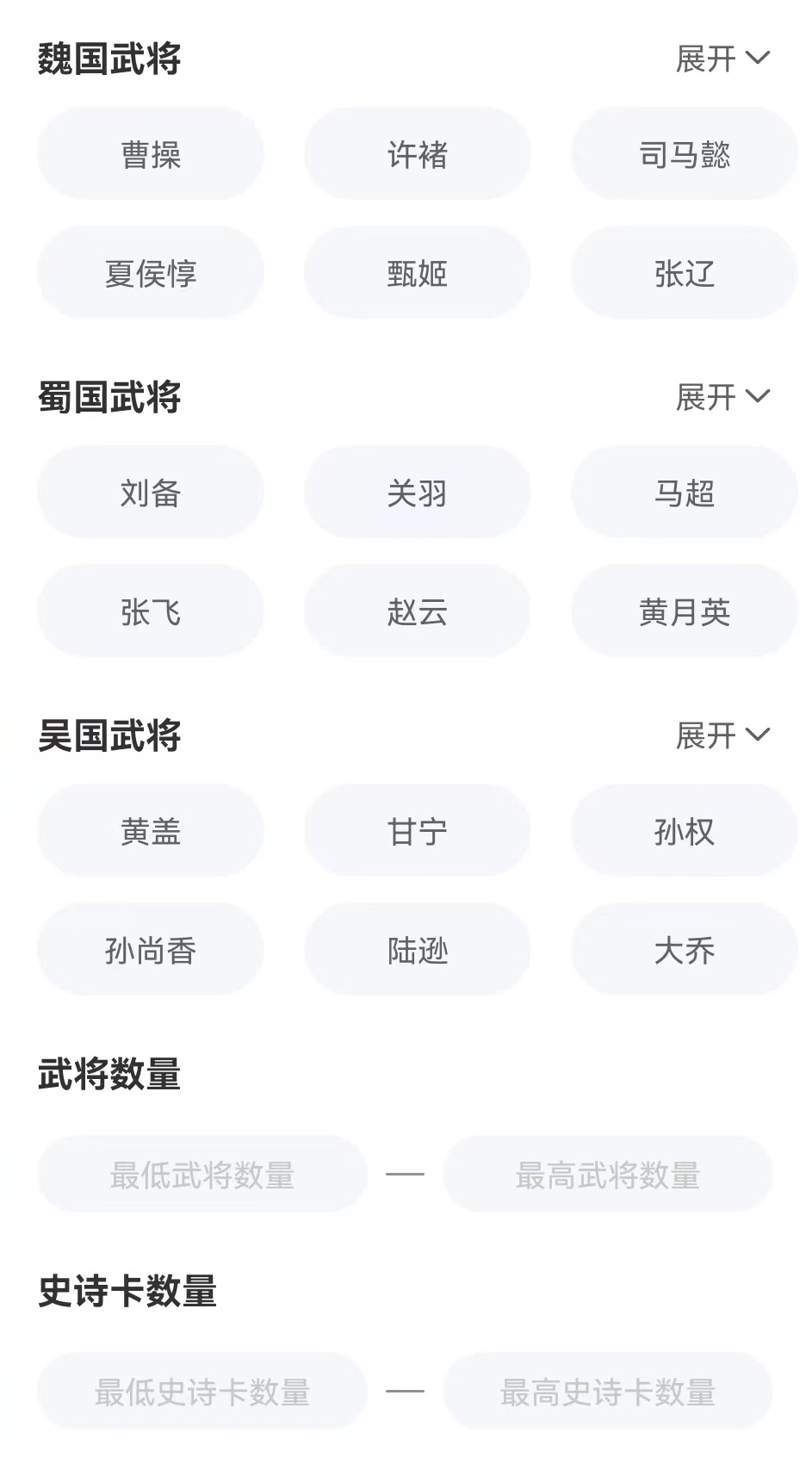Image resolution: width=812 pixels, height=1470 pixels.
Task: Expand the 蜀国武将 list
Action: tap(722, 397)
